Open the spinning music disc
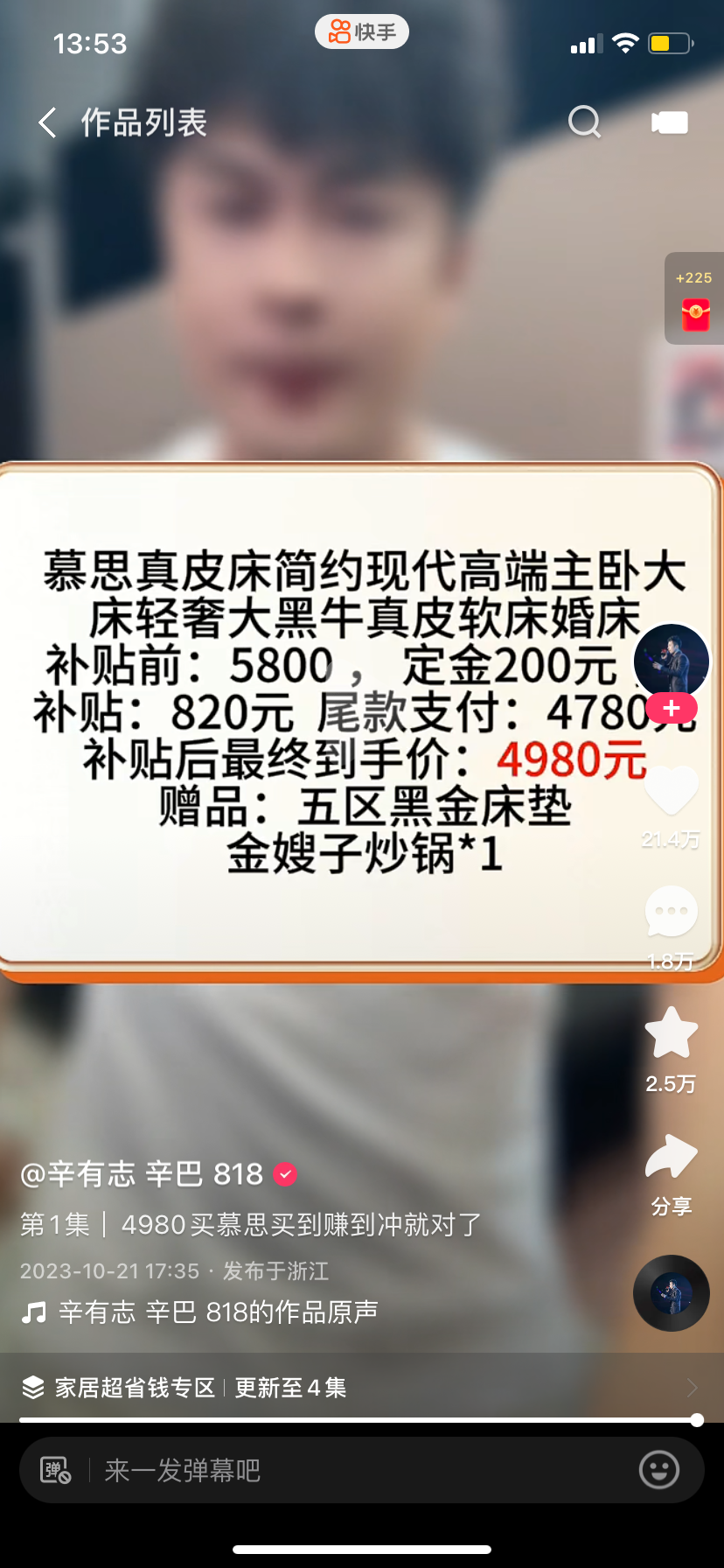 [672, 1293]
